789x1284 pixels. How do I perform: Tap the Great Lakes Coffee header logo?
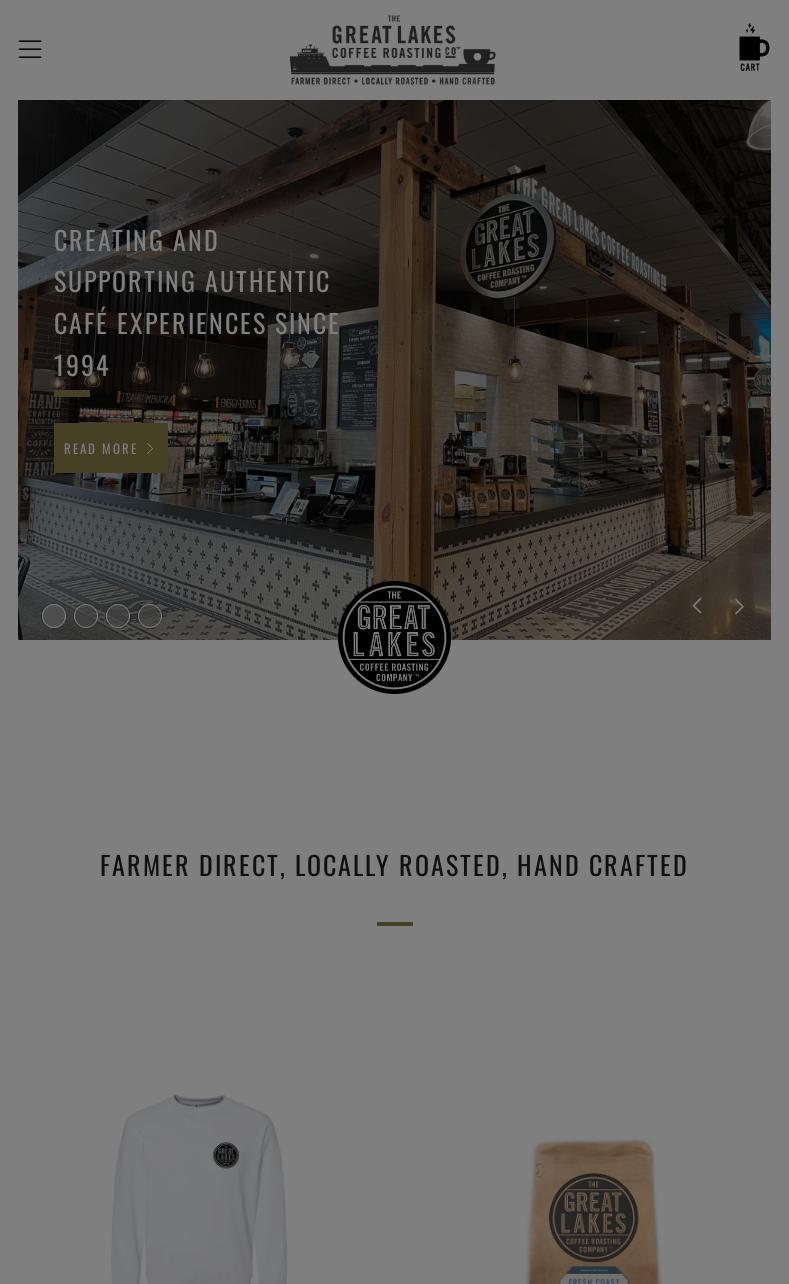pos(392,50)
